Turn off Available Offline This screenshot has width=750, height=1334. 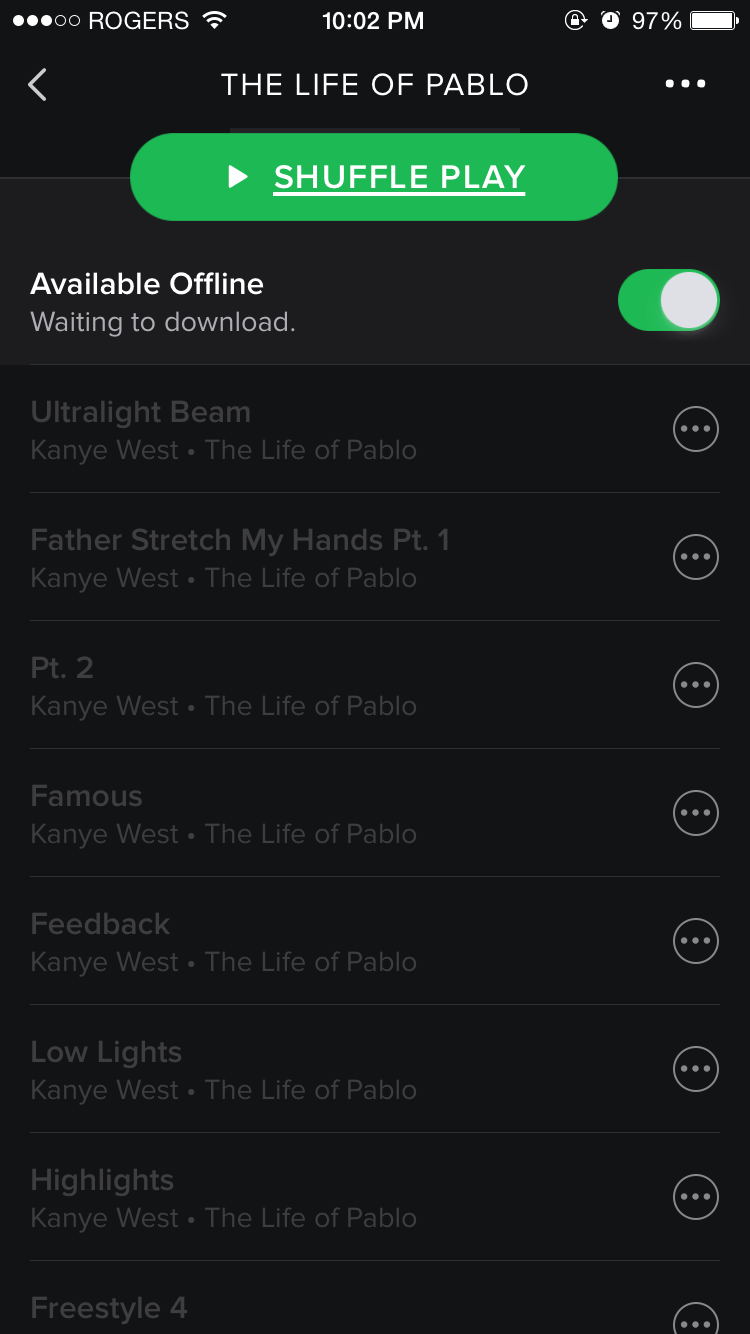pos(668,300)
